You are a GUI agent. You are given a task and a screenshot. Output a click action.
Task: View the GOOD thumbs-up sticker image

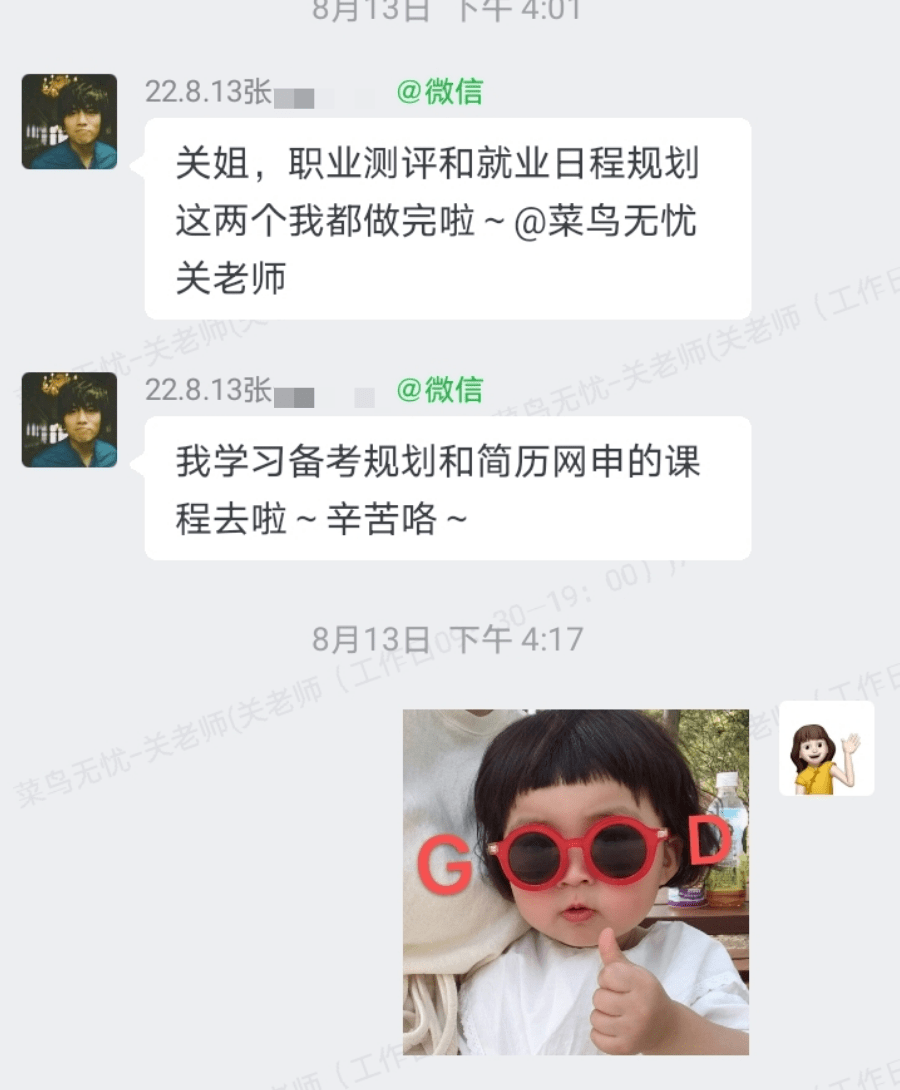click(576, 882)
